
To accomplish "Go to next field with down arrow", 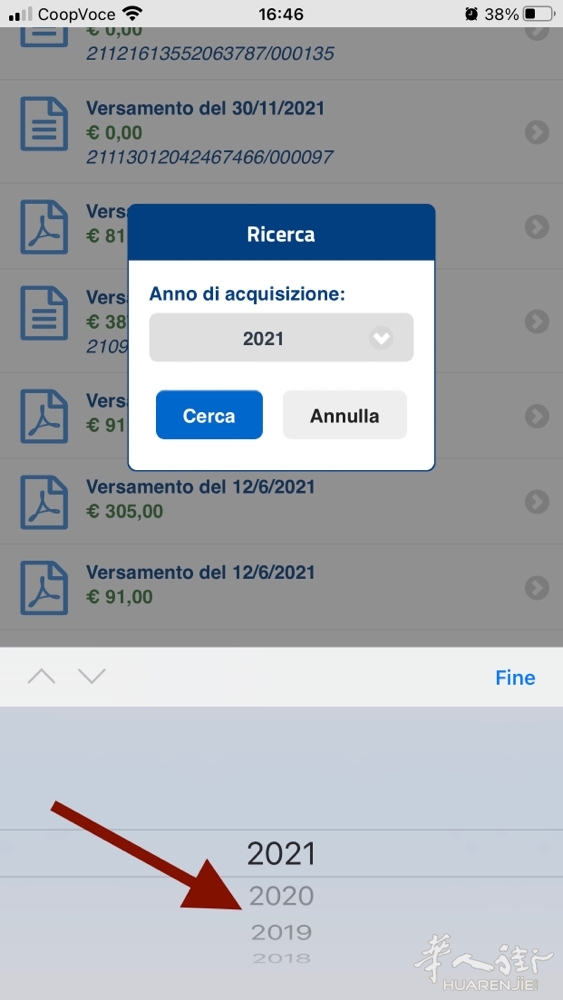I will pos(92,677).
